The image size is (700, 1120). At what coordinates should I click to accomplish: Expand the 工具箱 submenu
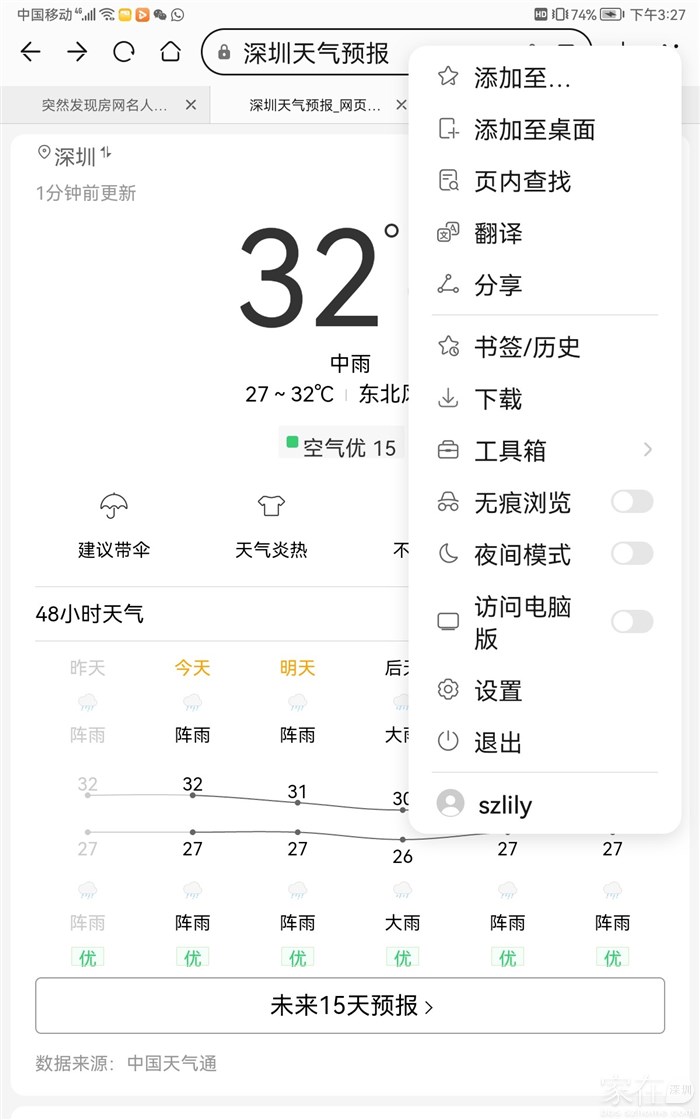pyautogui.click(x=545, y=450)
